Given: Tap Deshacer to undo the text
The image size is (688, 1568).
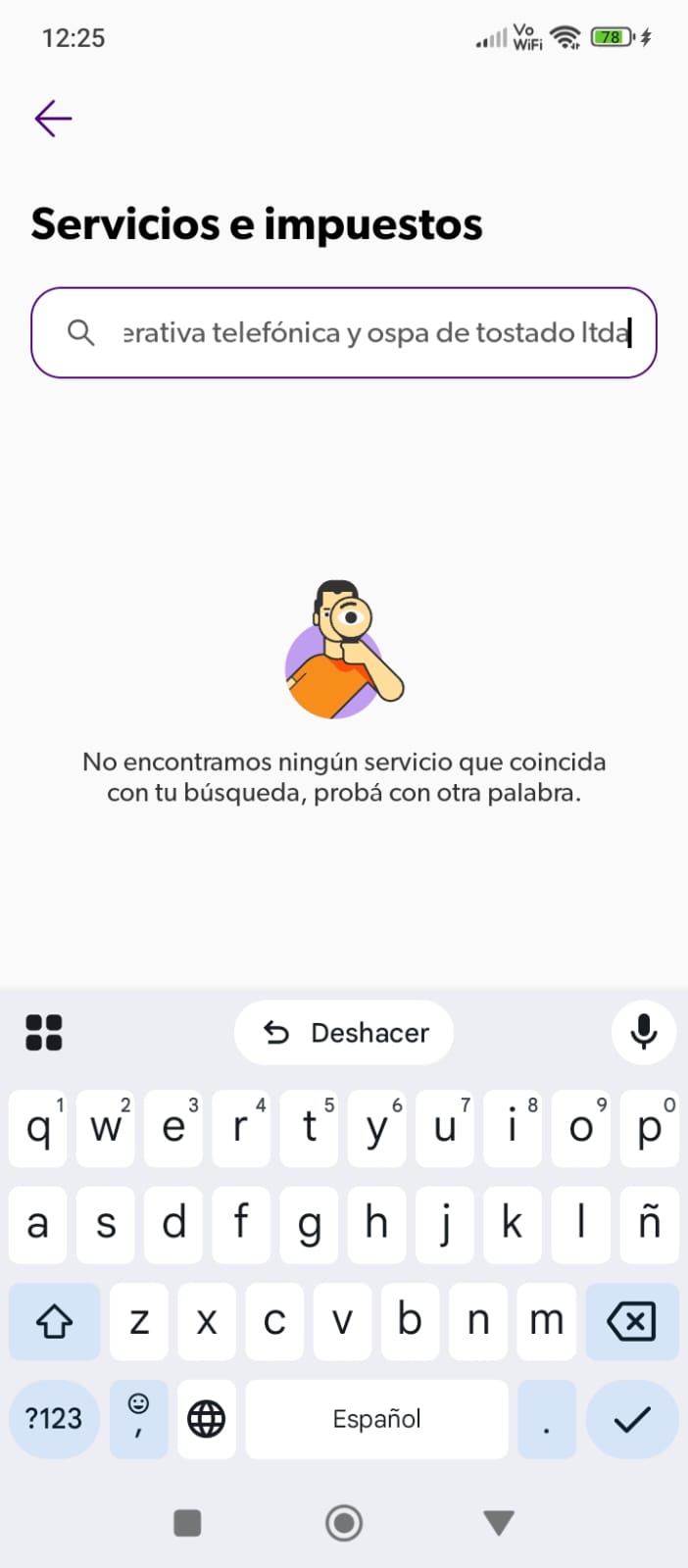Looking at the screenshot, I should 344,1032.
